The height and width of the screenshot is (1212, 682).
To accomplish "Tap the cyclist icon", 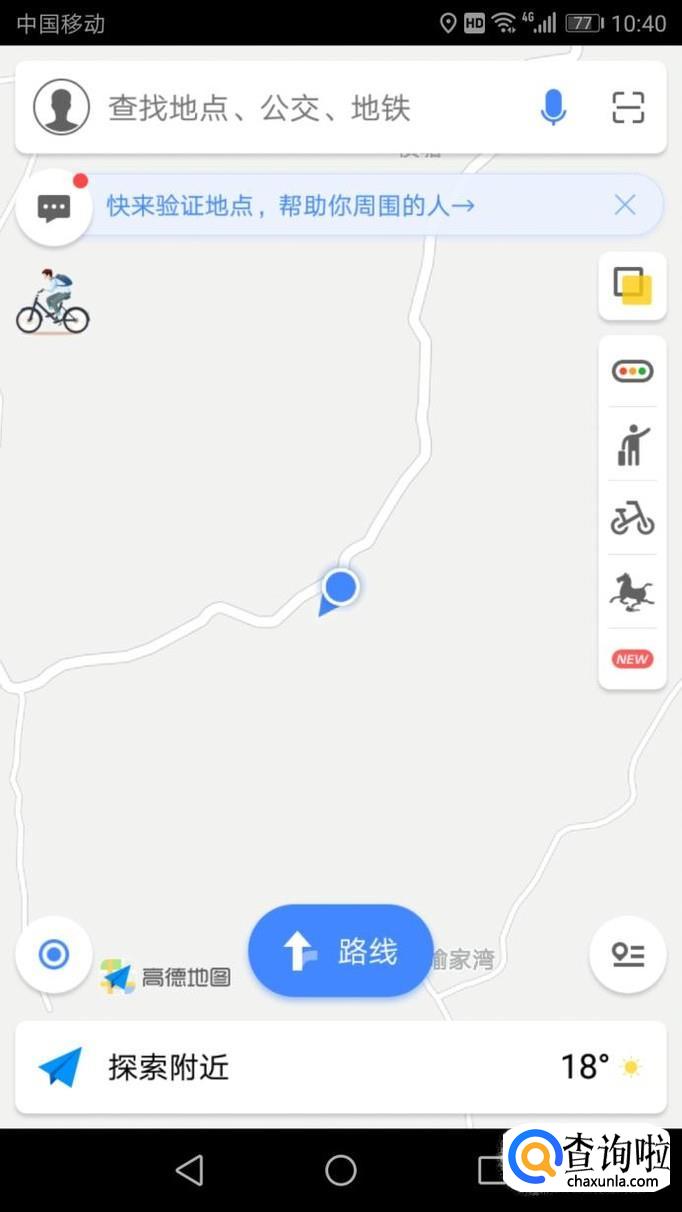I will (52, 302).
